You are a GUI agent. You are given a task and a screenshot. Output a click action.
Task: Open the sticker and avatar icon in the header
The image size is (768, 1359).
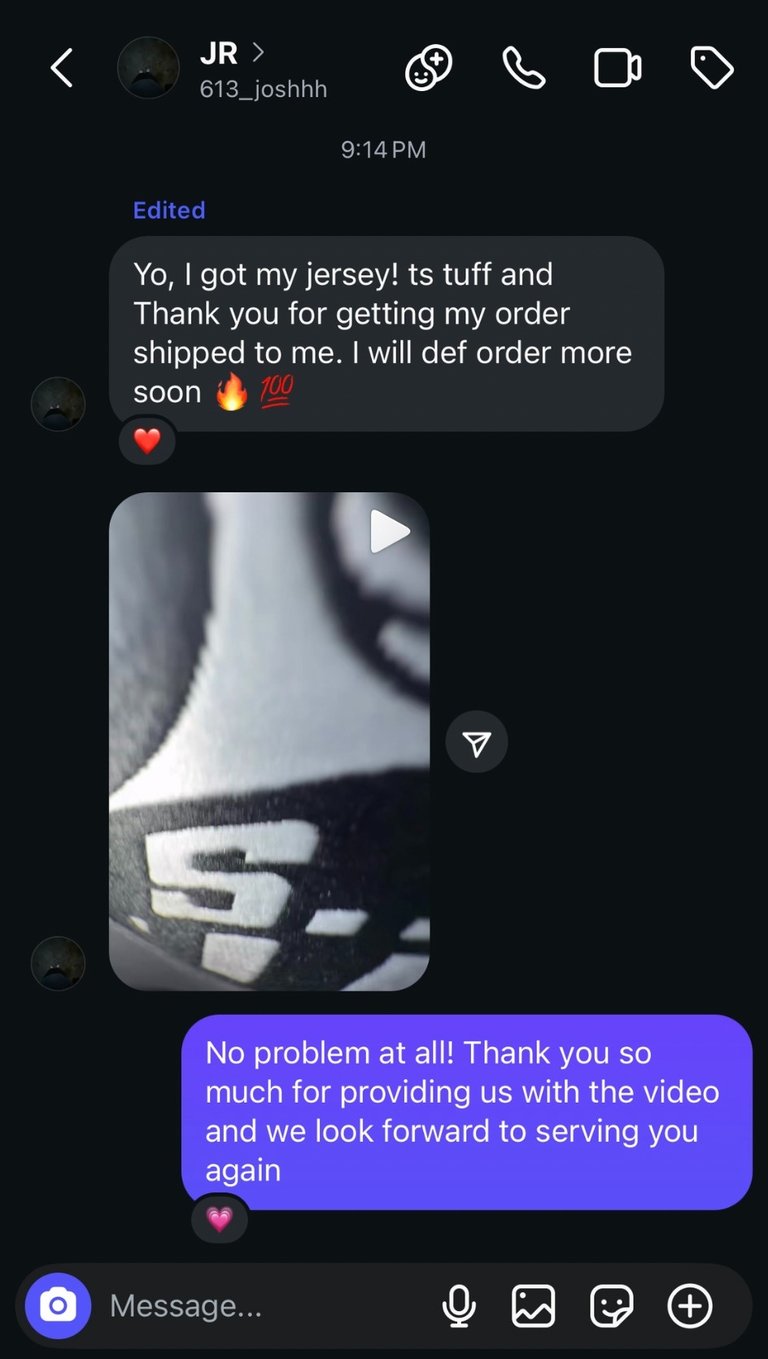[x=428, y=69]
